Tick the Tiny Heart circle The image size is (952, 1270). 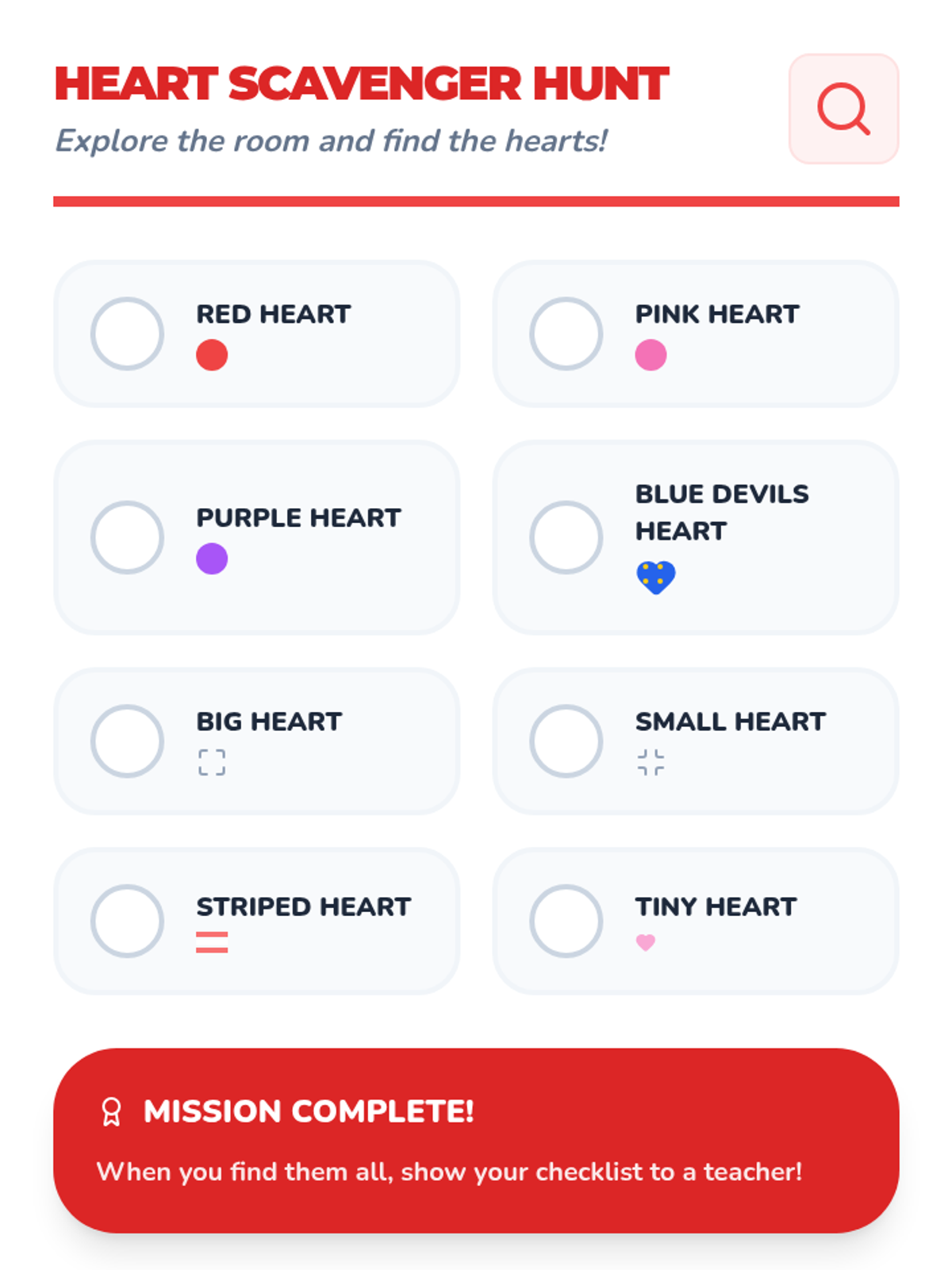(x=566, y=921)
